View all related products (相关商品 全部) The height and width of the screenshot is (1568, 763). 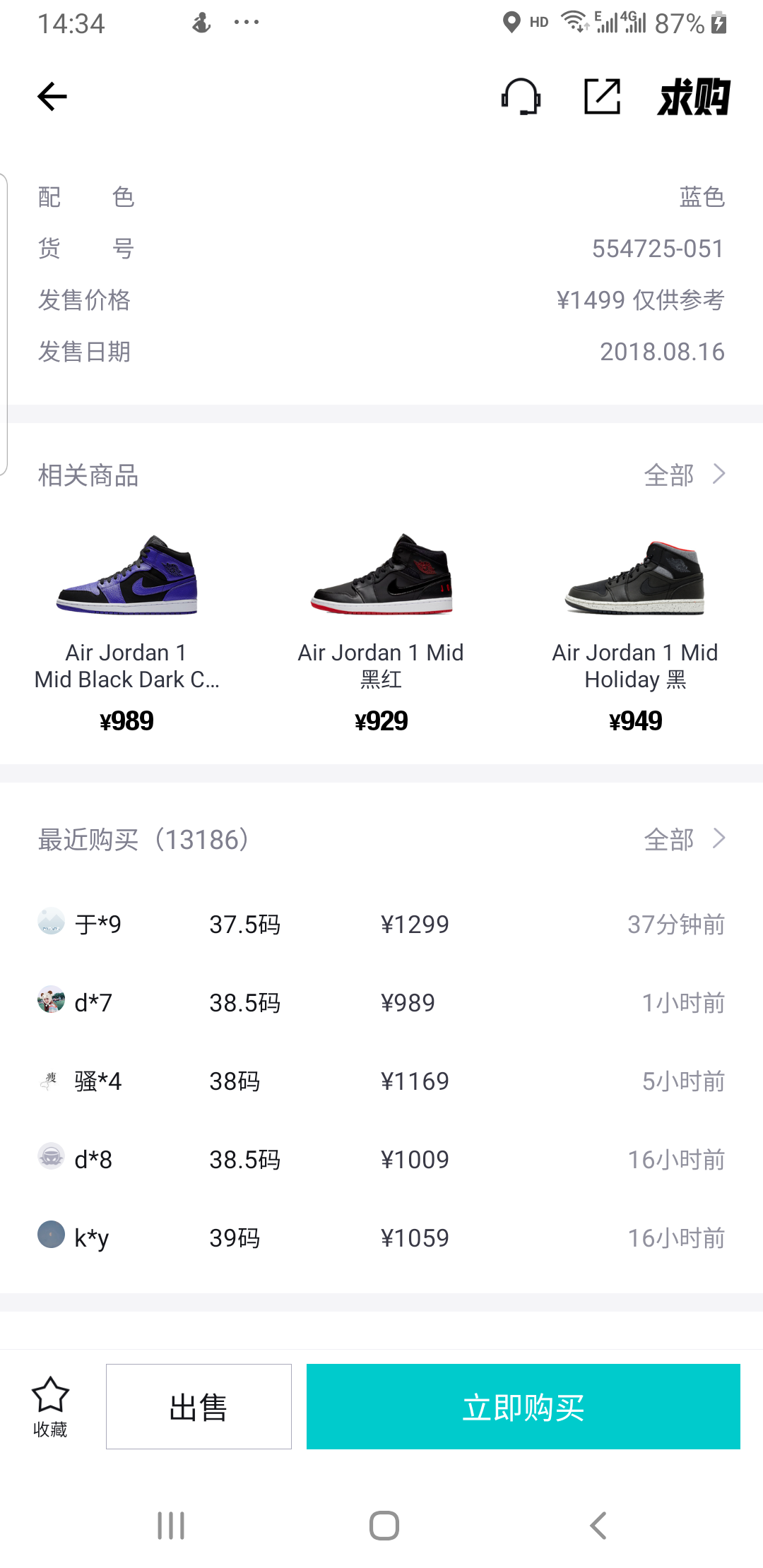coord(684,475)
